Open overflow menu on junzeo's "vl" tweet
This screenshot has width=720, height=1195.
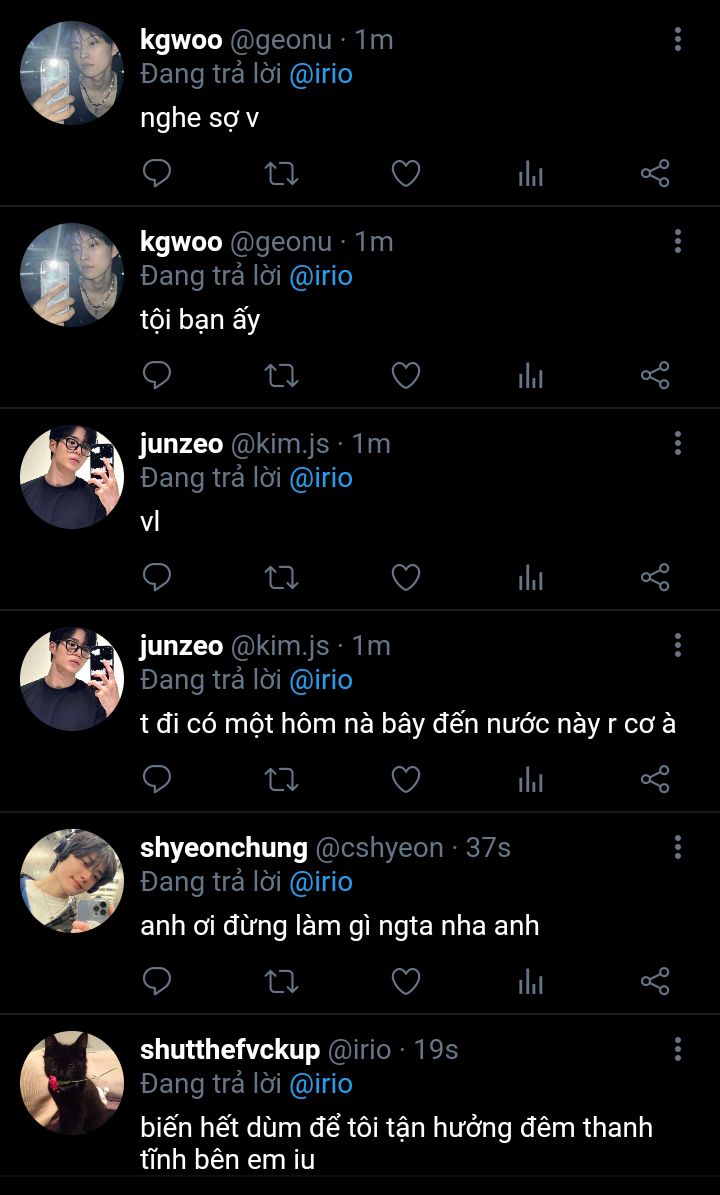678,443
